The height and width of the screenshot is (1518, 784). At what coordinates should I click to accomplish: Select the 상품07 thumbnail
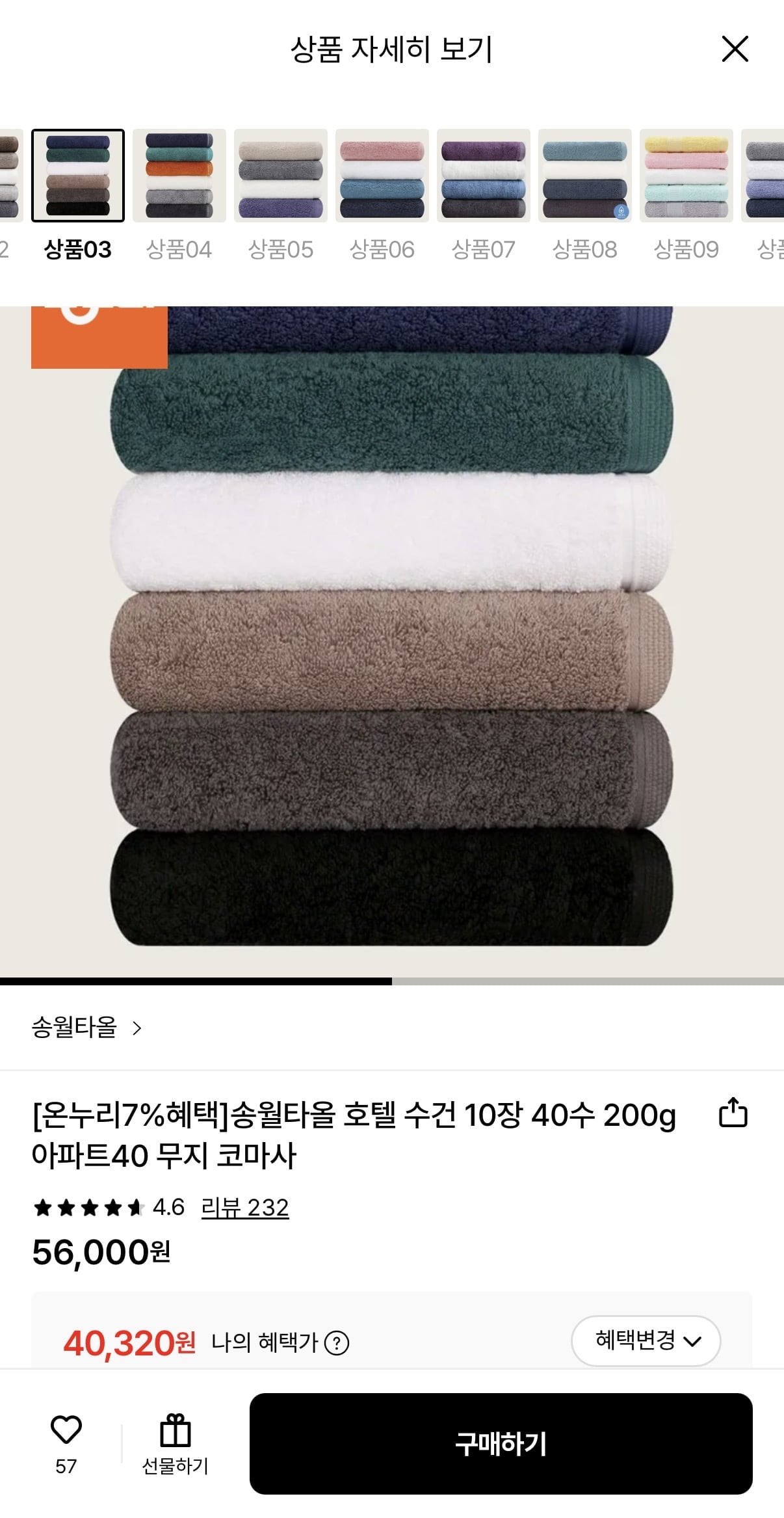click(x=483, y=176)
